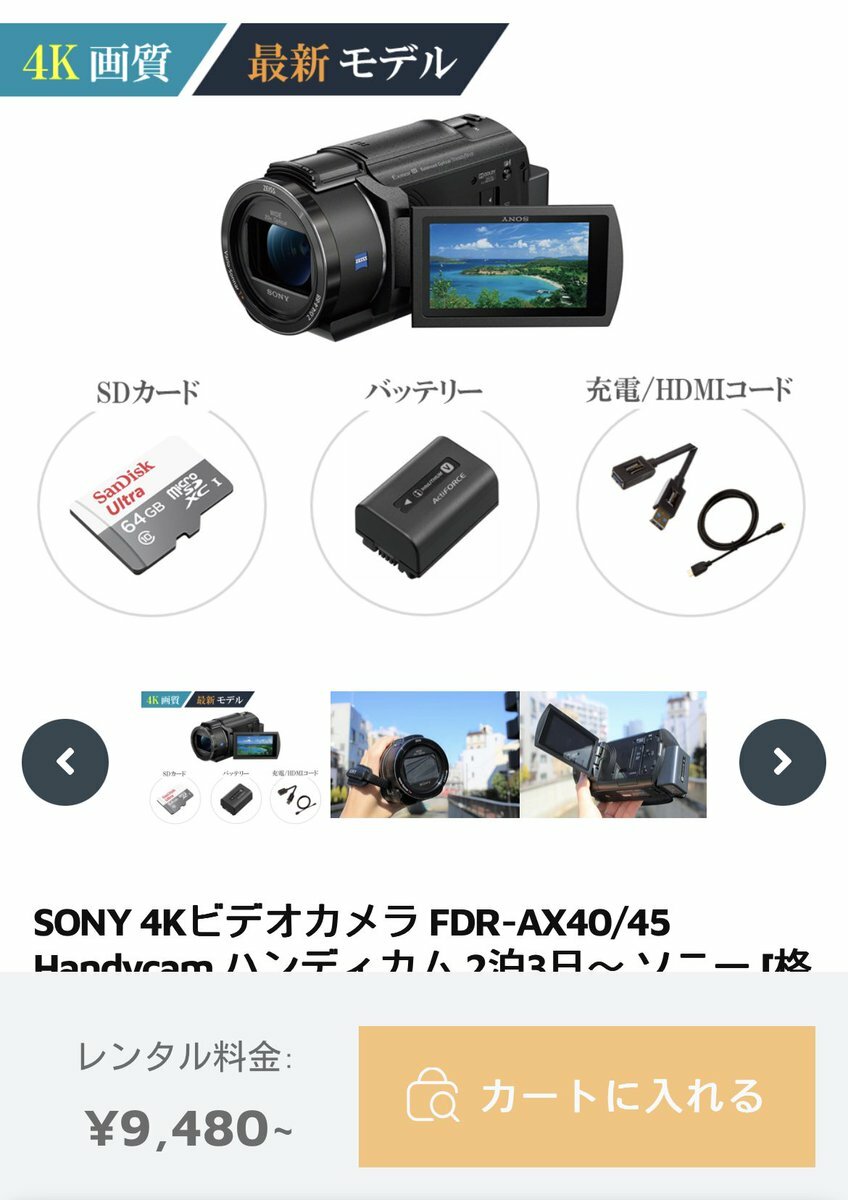The image size is (848, 1200).
Task: Add the camera to cart (カートに入れる)
Action: (x=586, y=1096)
